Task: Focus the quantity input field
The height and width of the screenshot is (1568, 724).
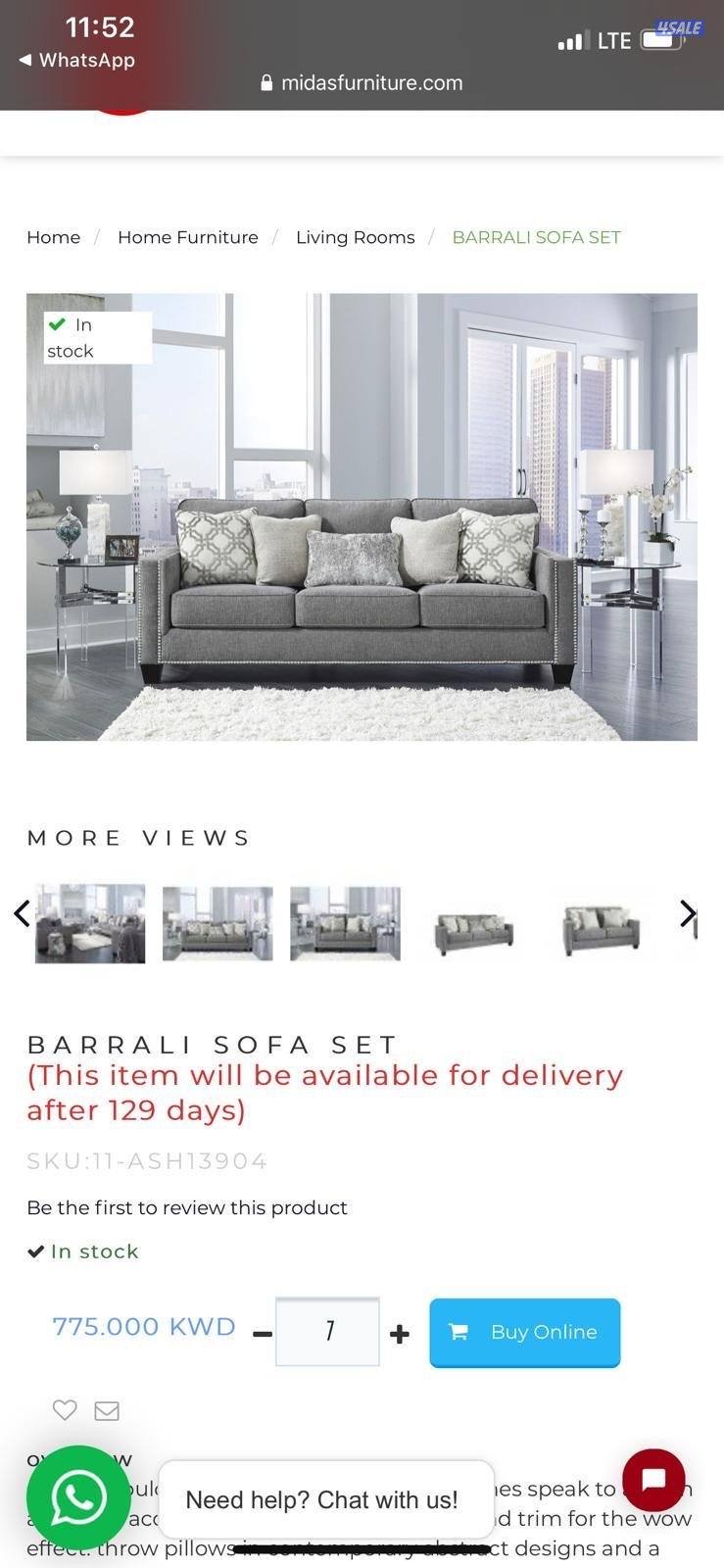Action: click(x=327, y=1331)
